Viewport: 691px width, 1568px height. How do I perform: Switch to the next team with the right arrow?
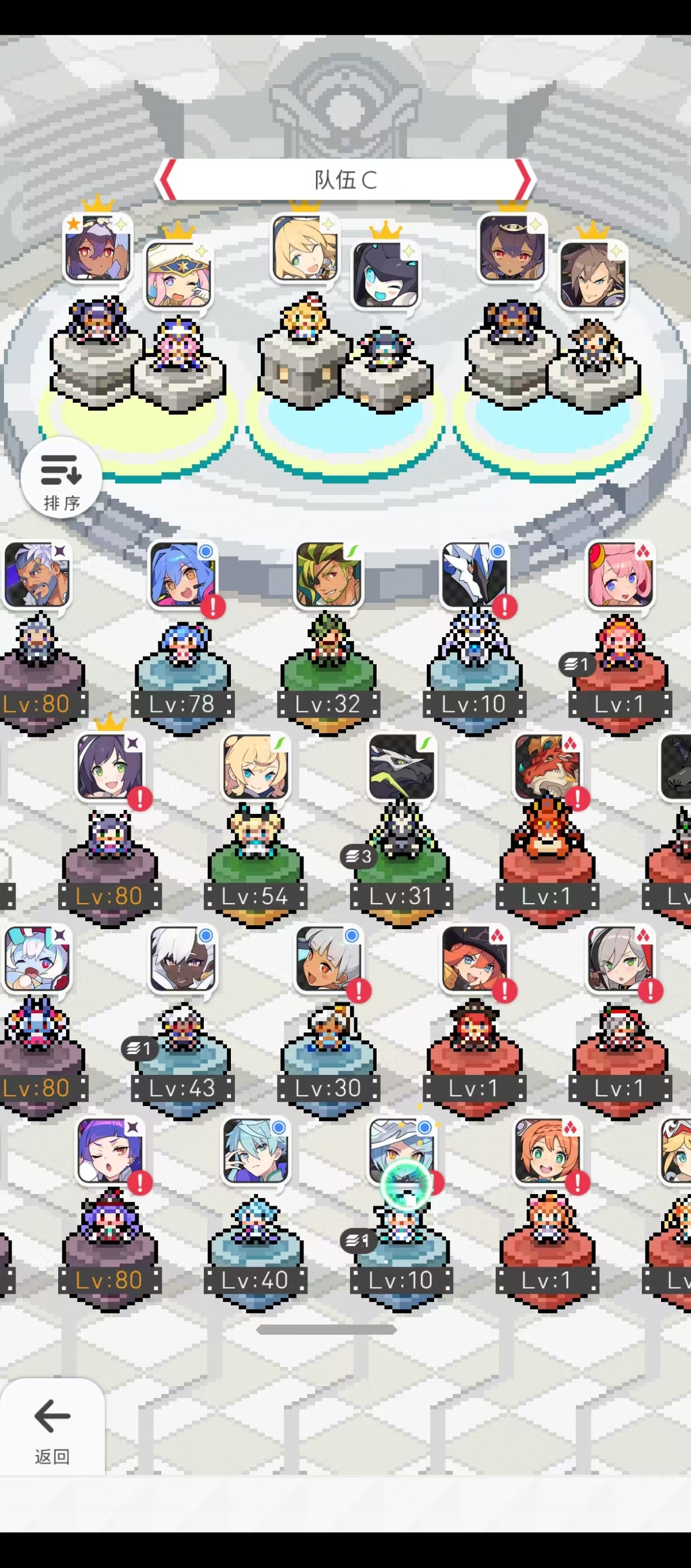(523, 180)
